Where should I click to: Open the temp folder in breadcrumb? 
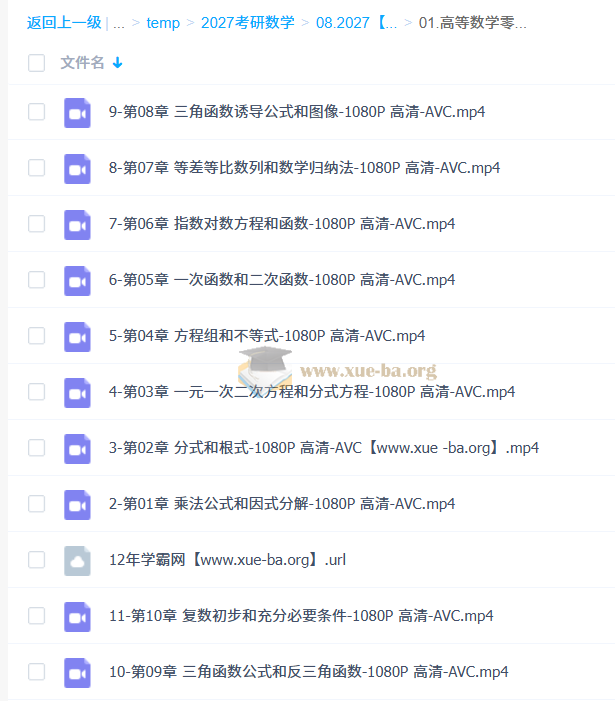point(163,22)
